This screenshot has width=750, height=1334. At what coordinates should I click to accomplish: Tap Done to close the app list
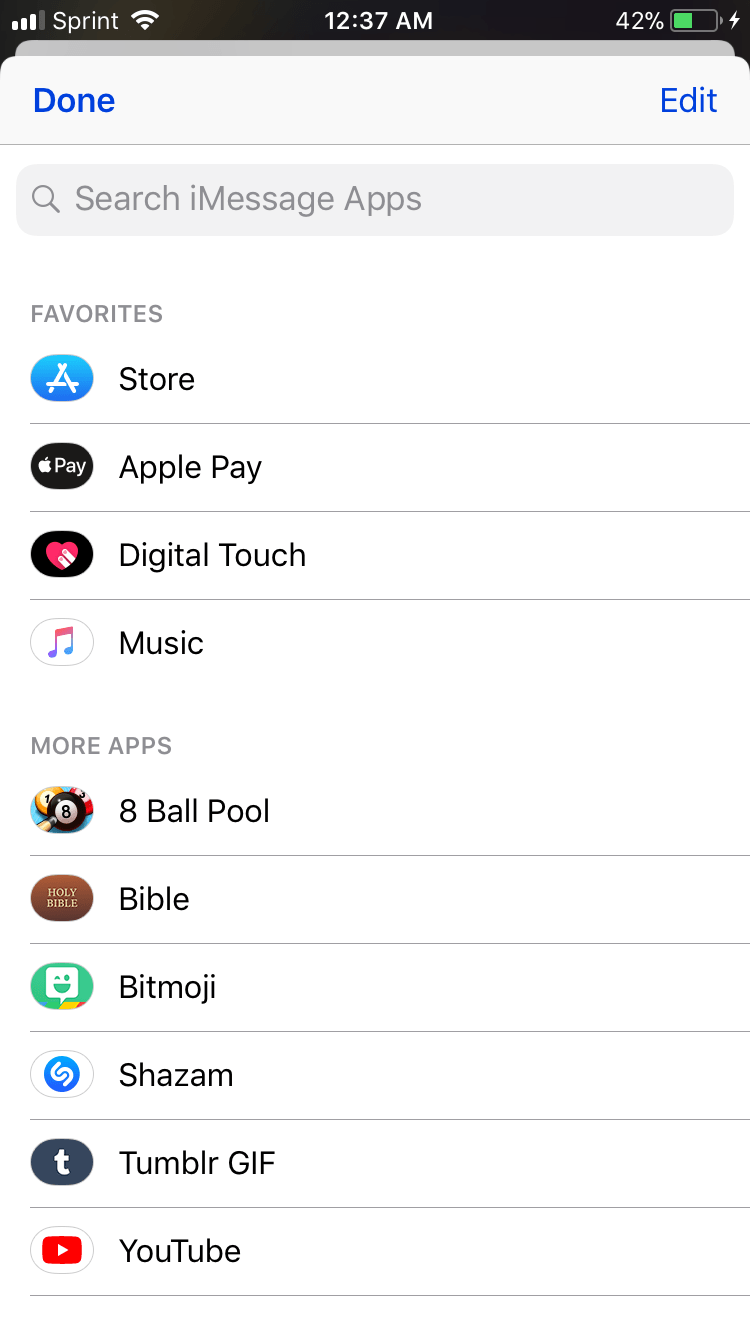pyautogui.click(x=74, y=101)
